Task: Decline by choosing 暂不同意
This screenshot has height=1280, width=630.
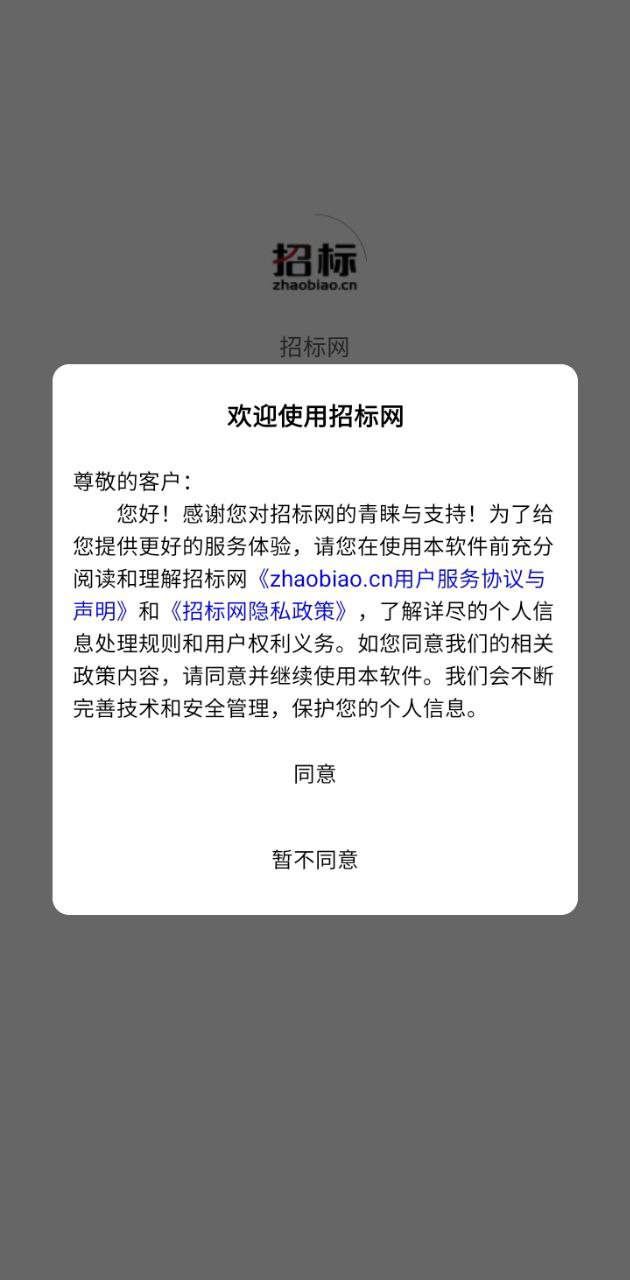Action: (x=314, y=859)
